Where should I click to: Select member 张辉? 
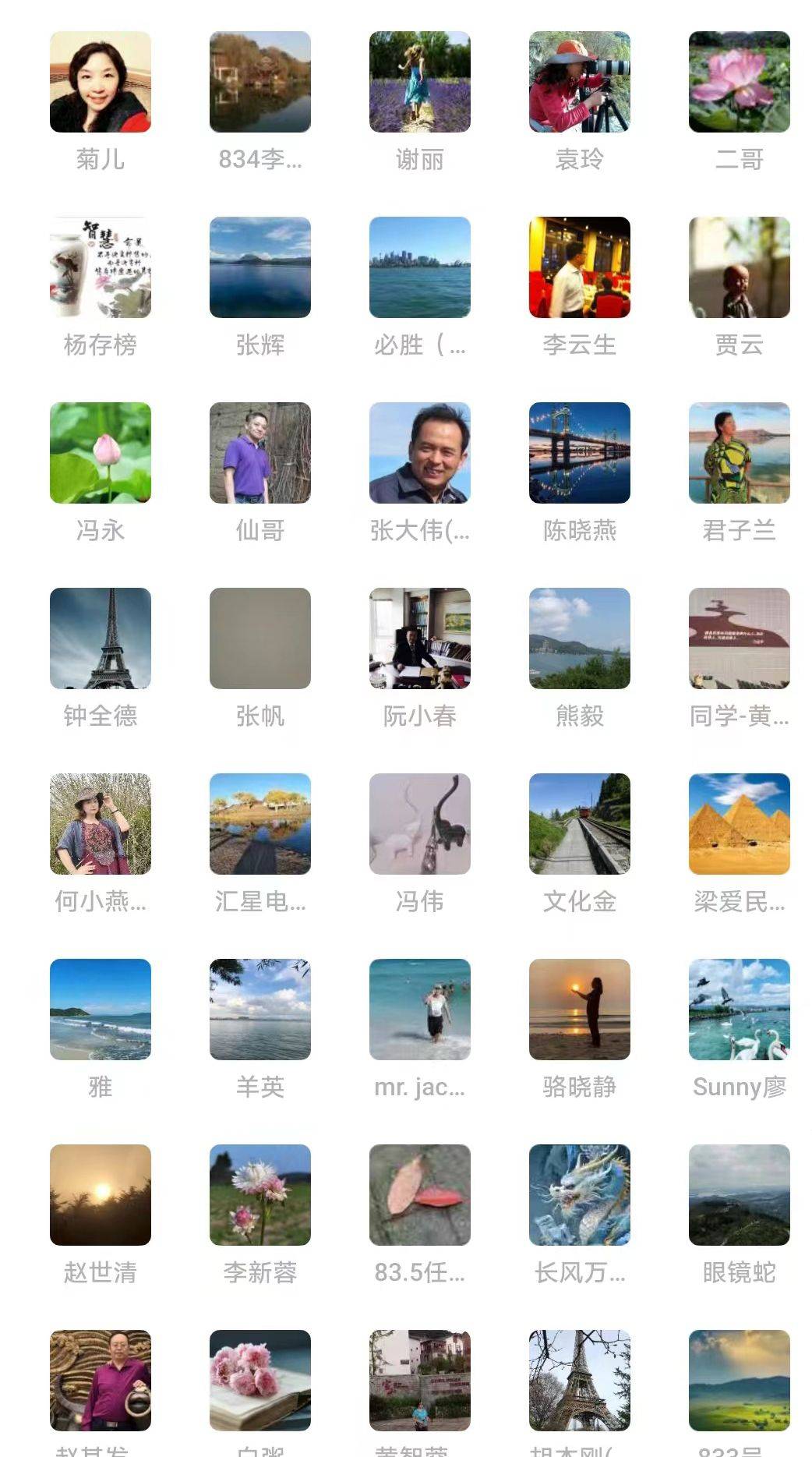(259, 267)
